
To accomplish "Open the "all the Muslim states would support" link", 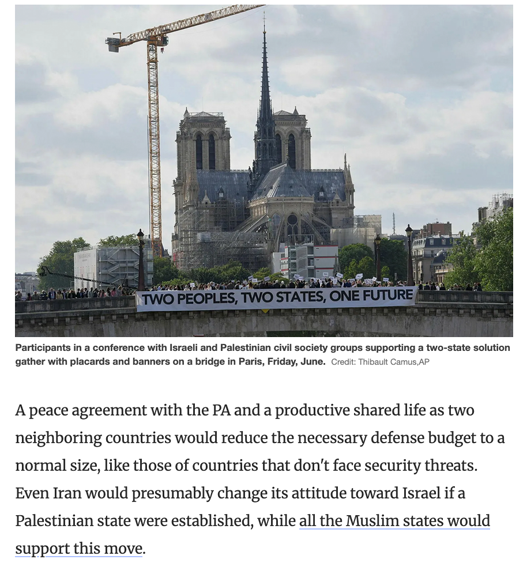I will (394, 521).
